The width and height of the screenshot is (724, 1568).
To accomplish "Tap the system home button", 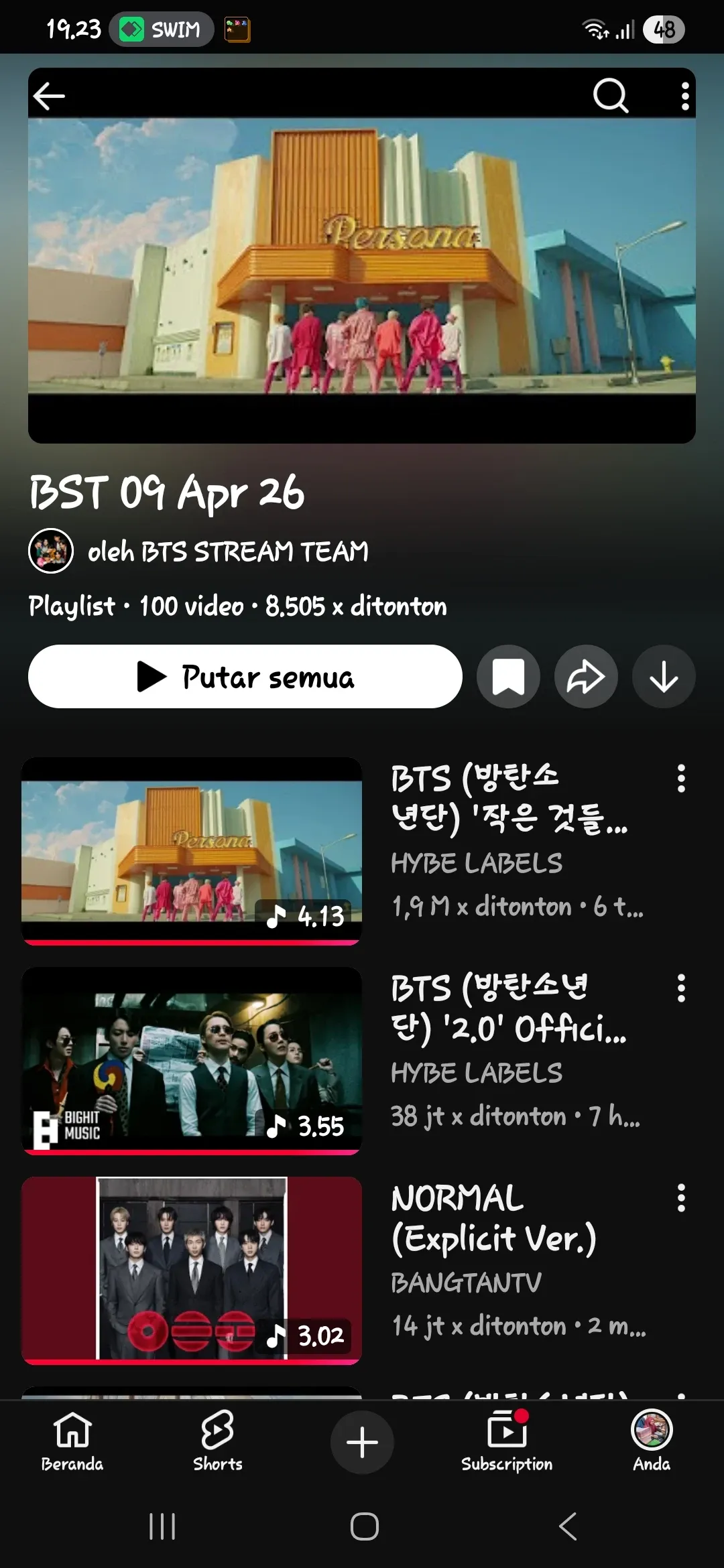I will coord(365,1526).
